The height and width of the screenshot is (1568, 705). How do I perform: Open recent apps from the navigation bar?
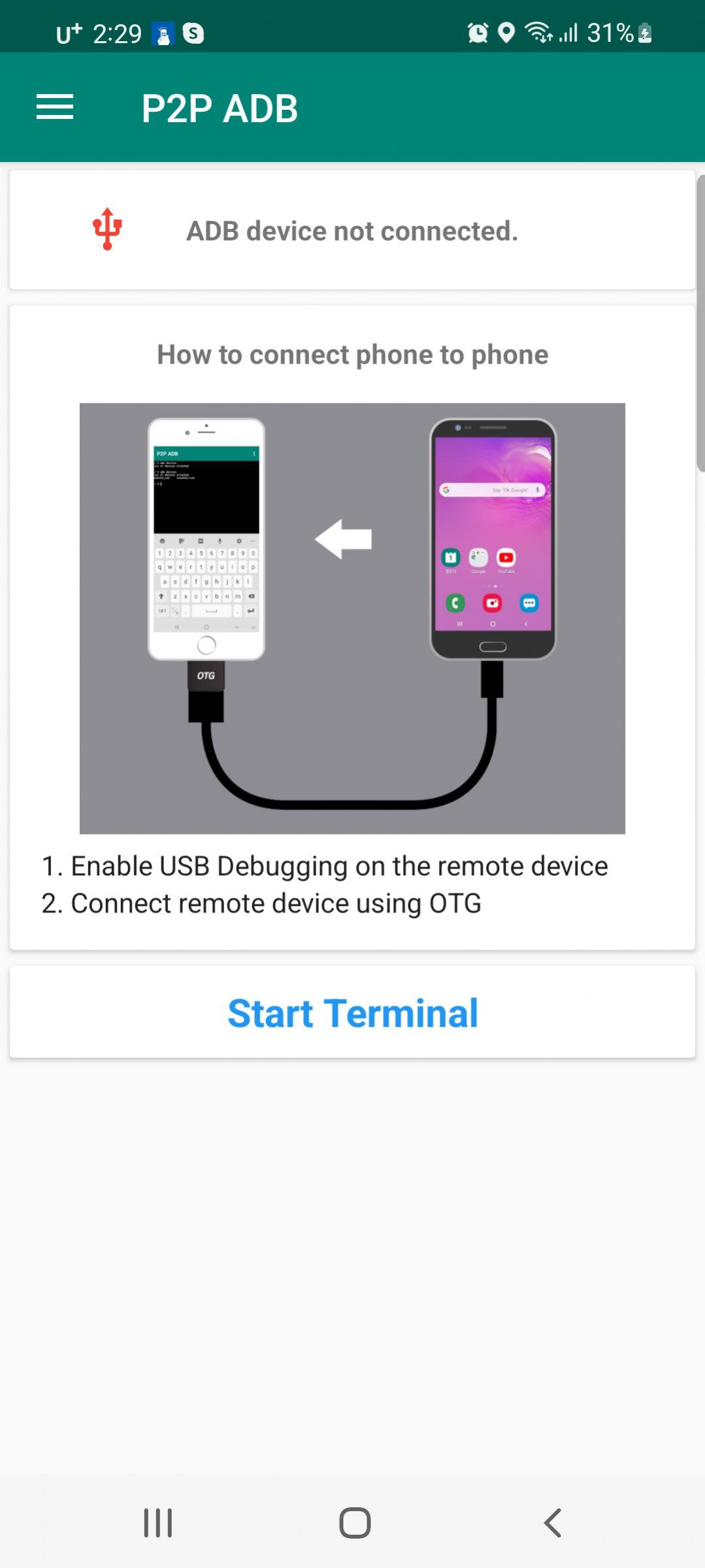[158, 1523]
